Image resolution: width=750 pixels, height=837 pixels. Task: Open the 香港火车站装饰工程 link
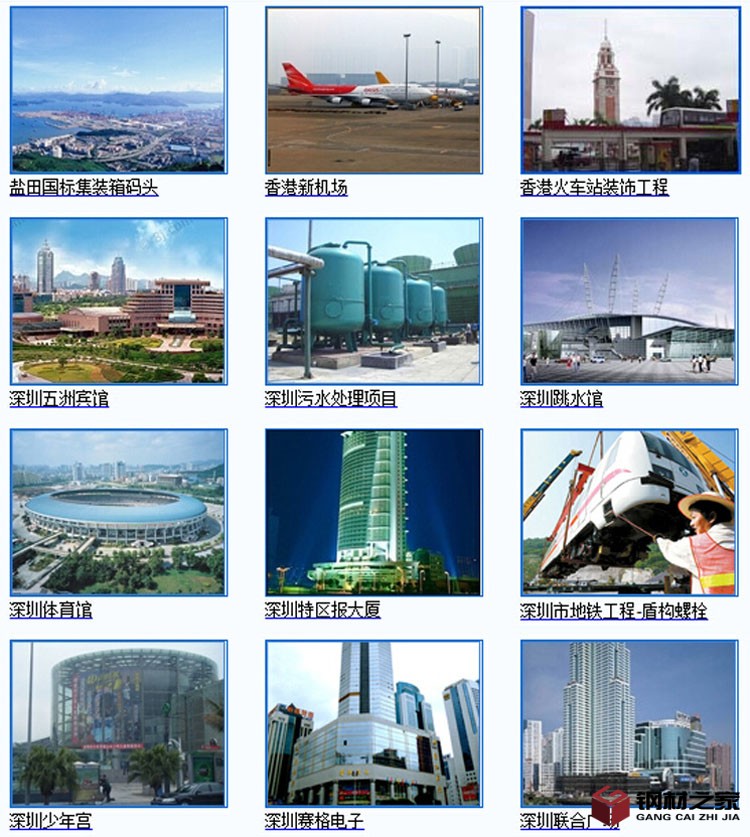594,187
